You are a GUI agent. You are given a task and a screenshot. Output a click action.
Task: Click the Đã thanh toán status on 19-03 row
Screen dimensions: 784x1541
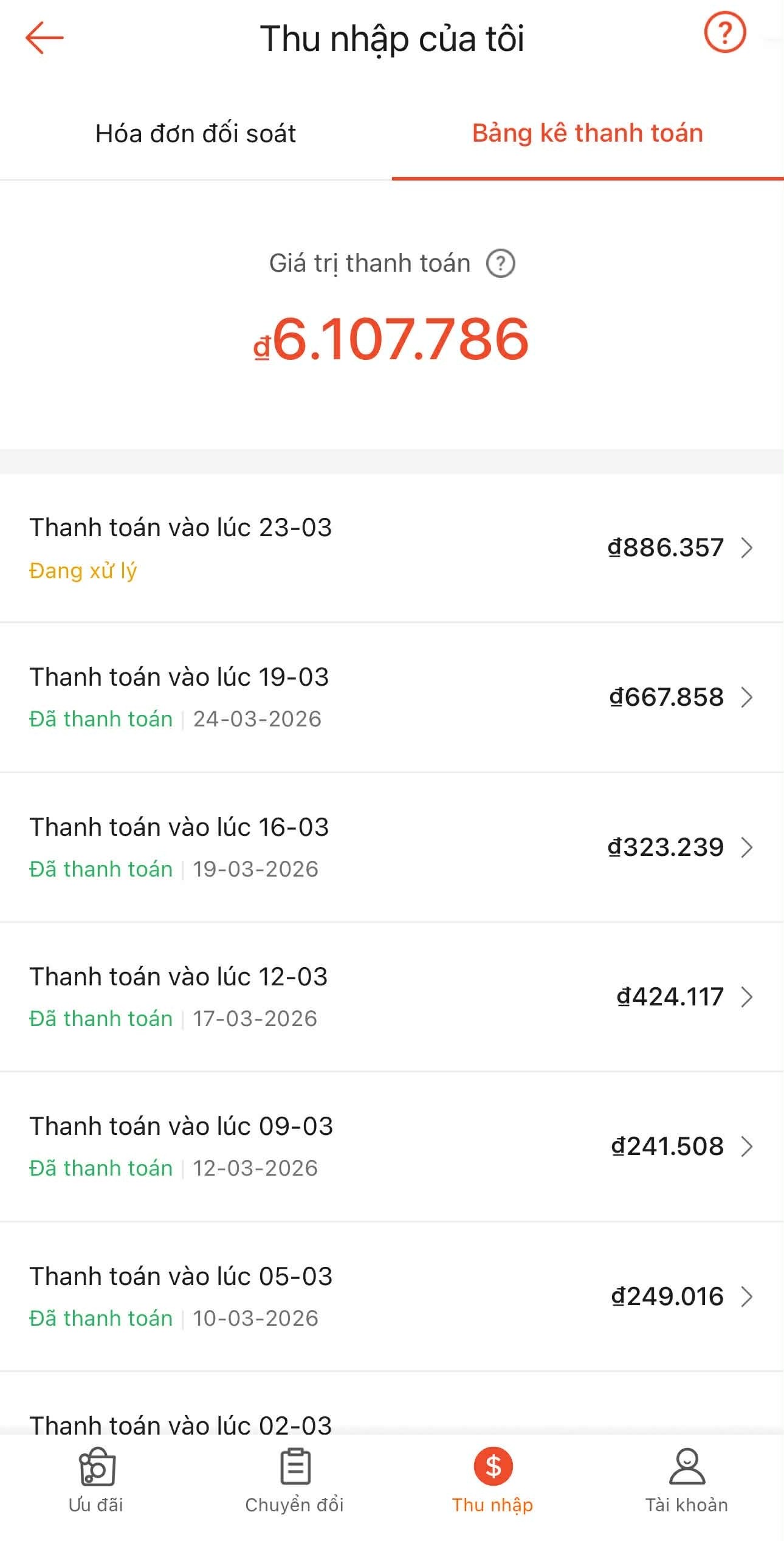click(100, 719)
